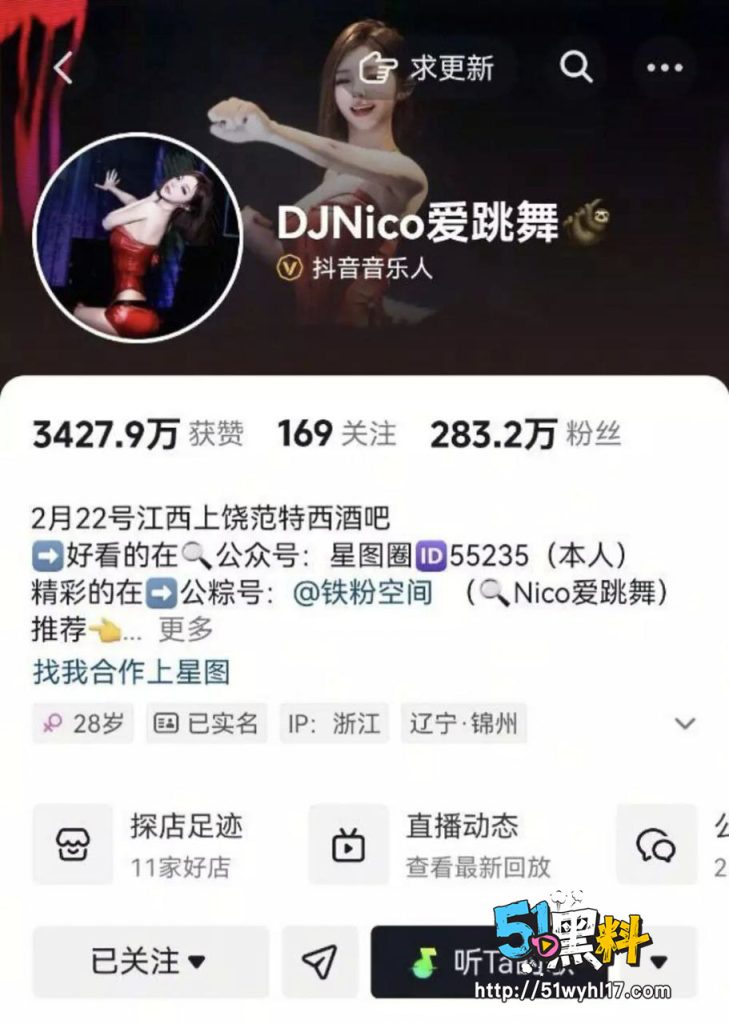Open the @铁粉空间 mention link

point(363,592)
